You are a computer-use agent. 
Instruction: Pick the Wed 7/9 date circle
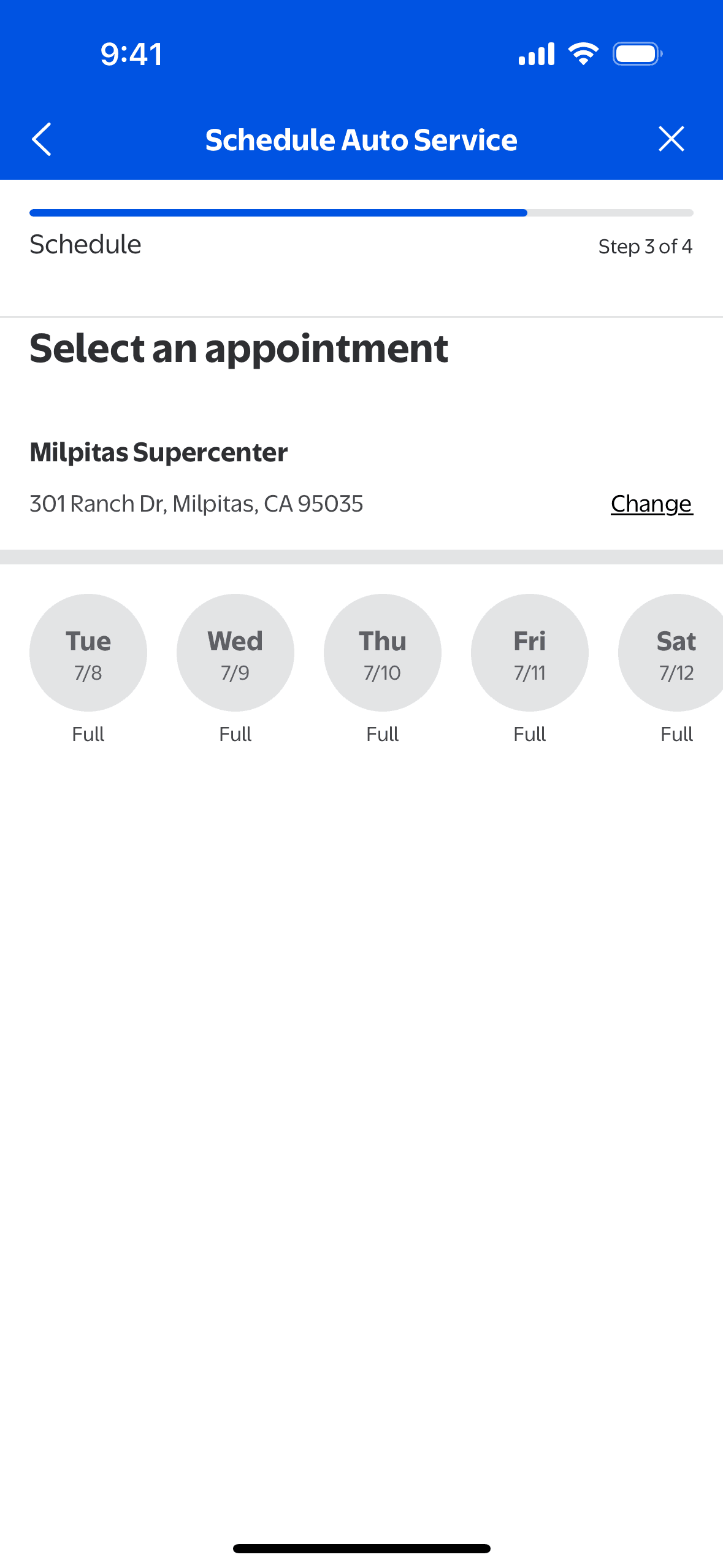click(235, 653)
